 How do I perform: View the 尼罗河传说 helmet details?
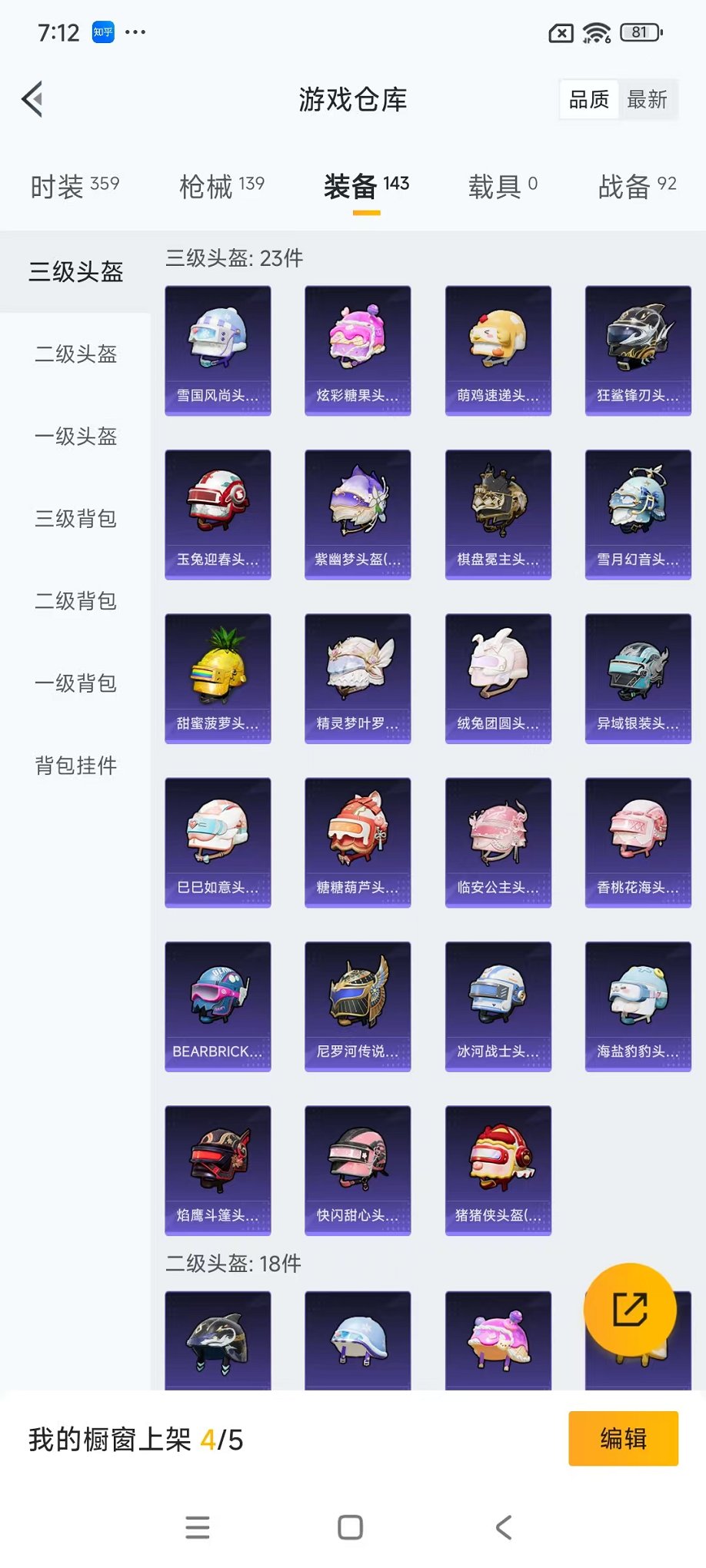(x=358, y=1005)
